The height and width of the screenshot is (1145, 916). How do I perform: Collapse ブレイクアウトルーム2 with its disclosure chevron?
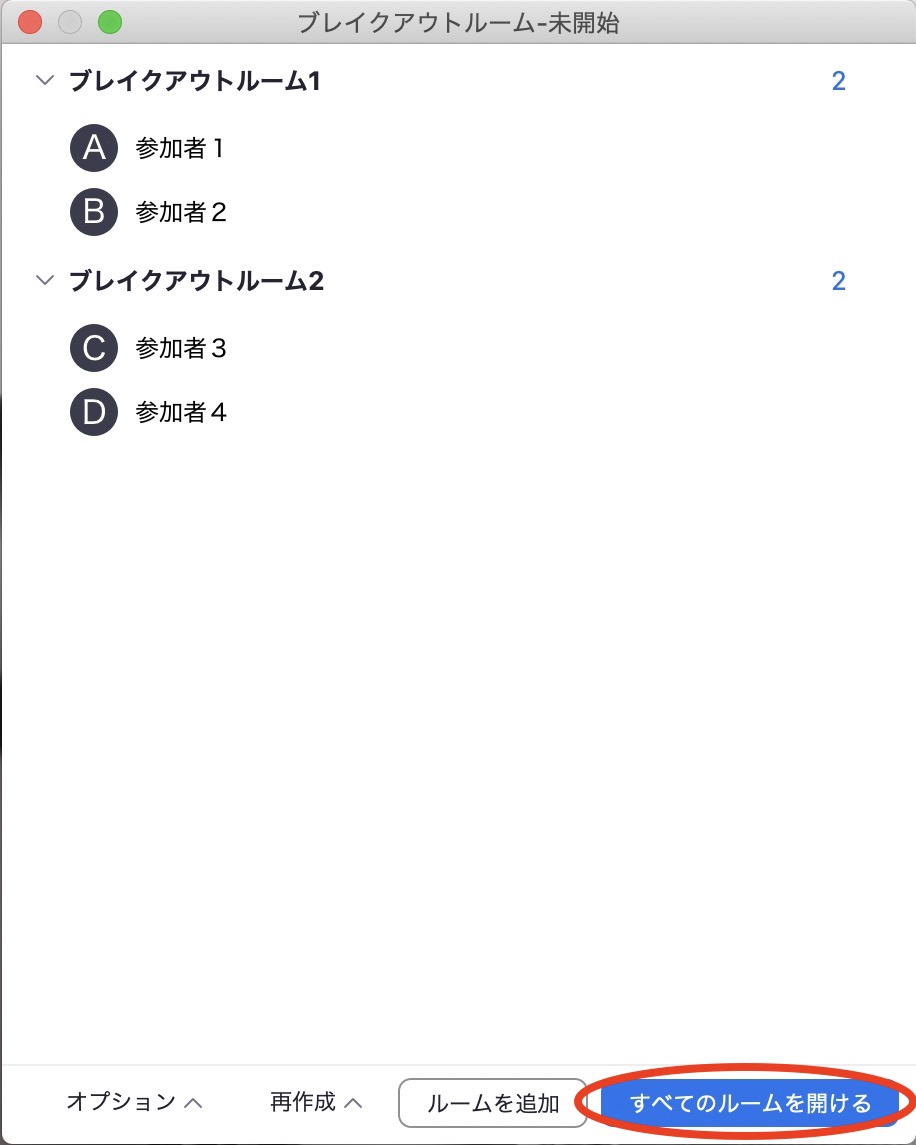tap(44, 281)
